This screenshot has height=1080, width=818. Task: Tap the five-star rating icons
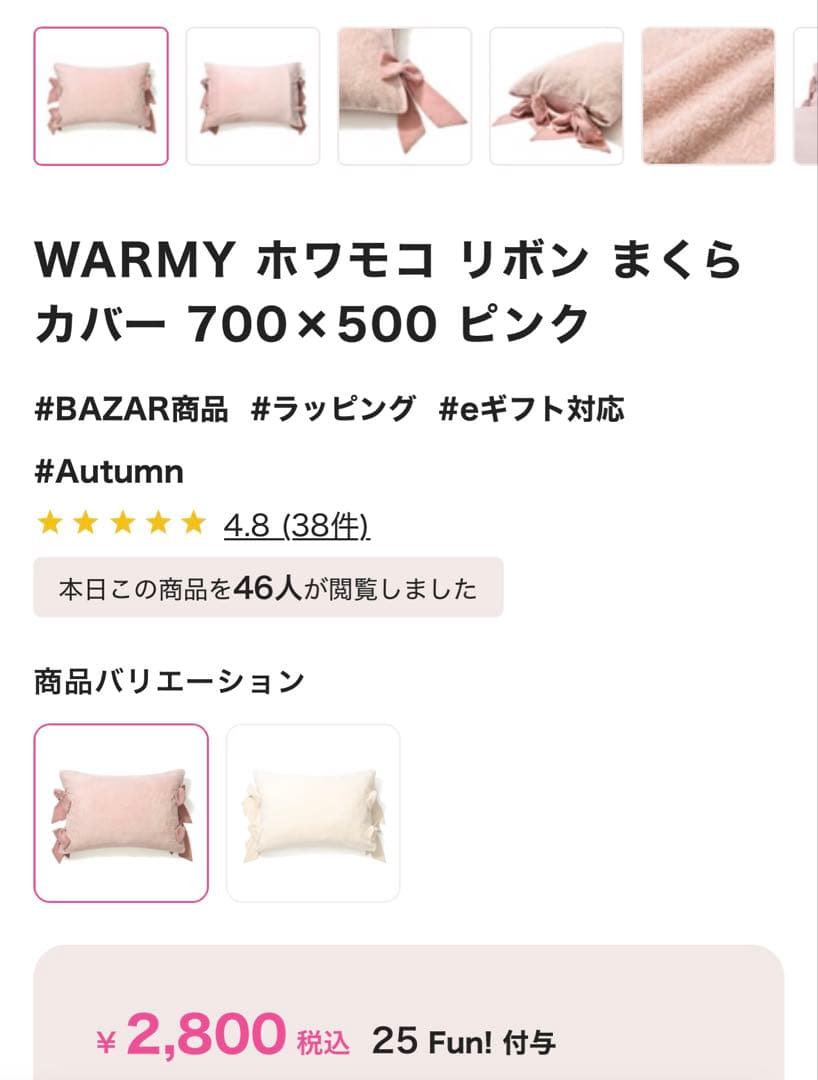tap(120, 522)
